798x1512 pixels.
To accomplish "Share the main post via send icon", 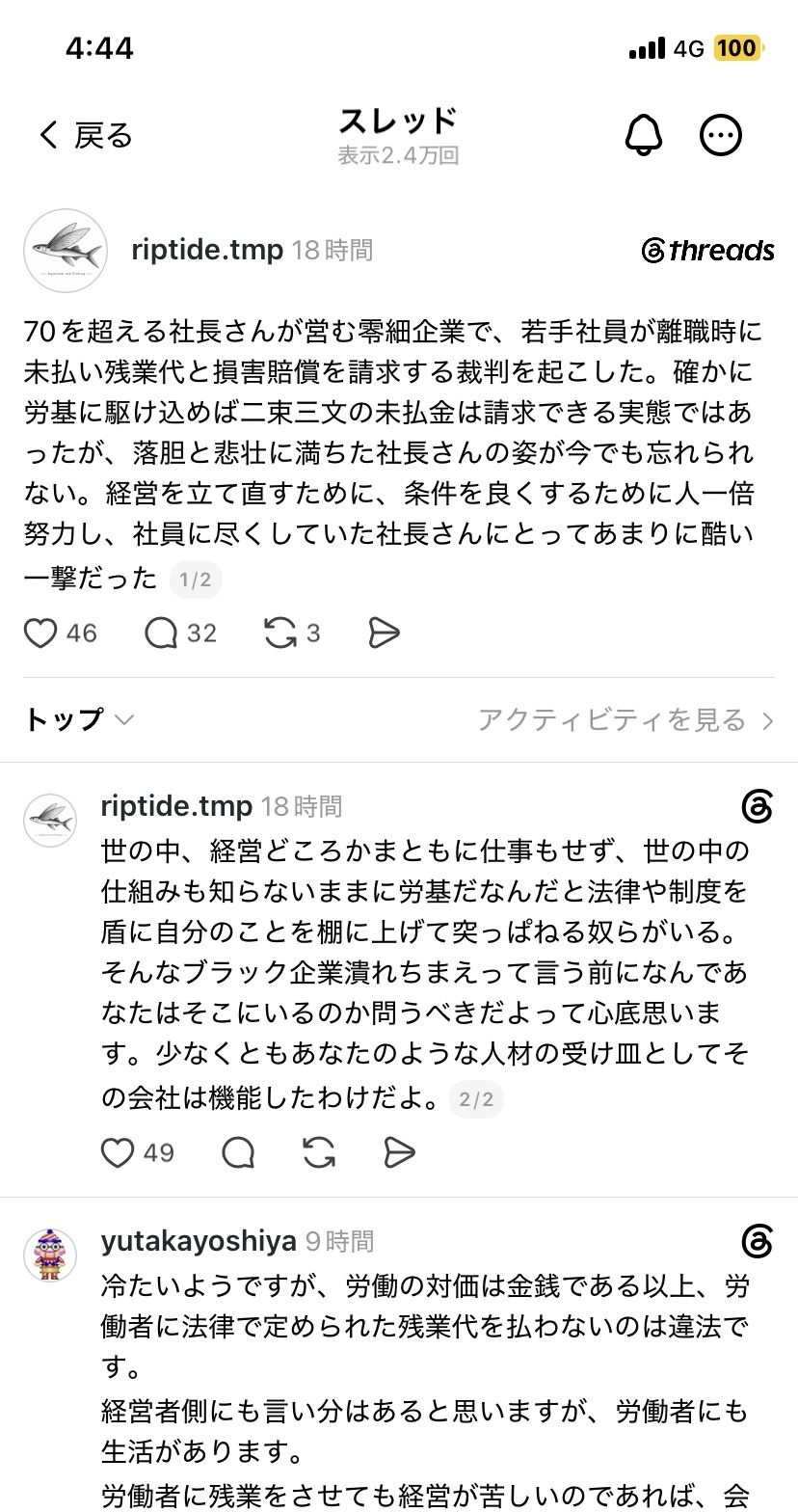I will click(384, 634).
